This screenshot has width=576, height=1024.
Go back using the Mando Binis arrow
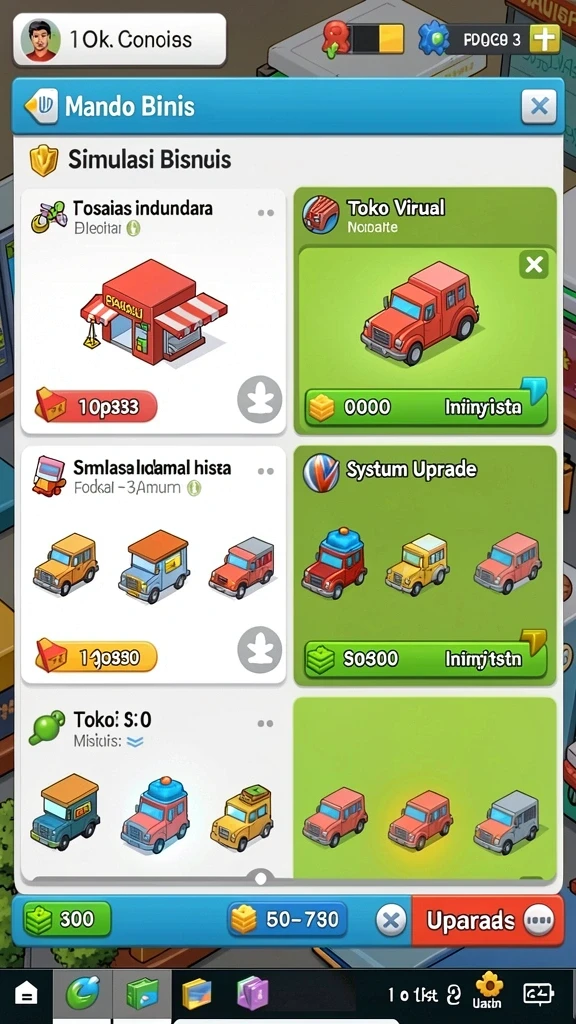pos(41,106)
